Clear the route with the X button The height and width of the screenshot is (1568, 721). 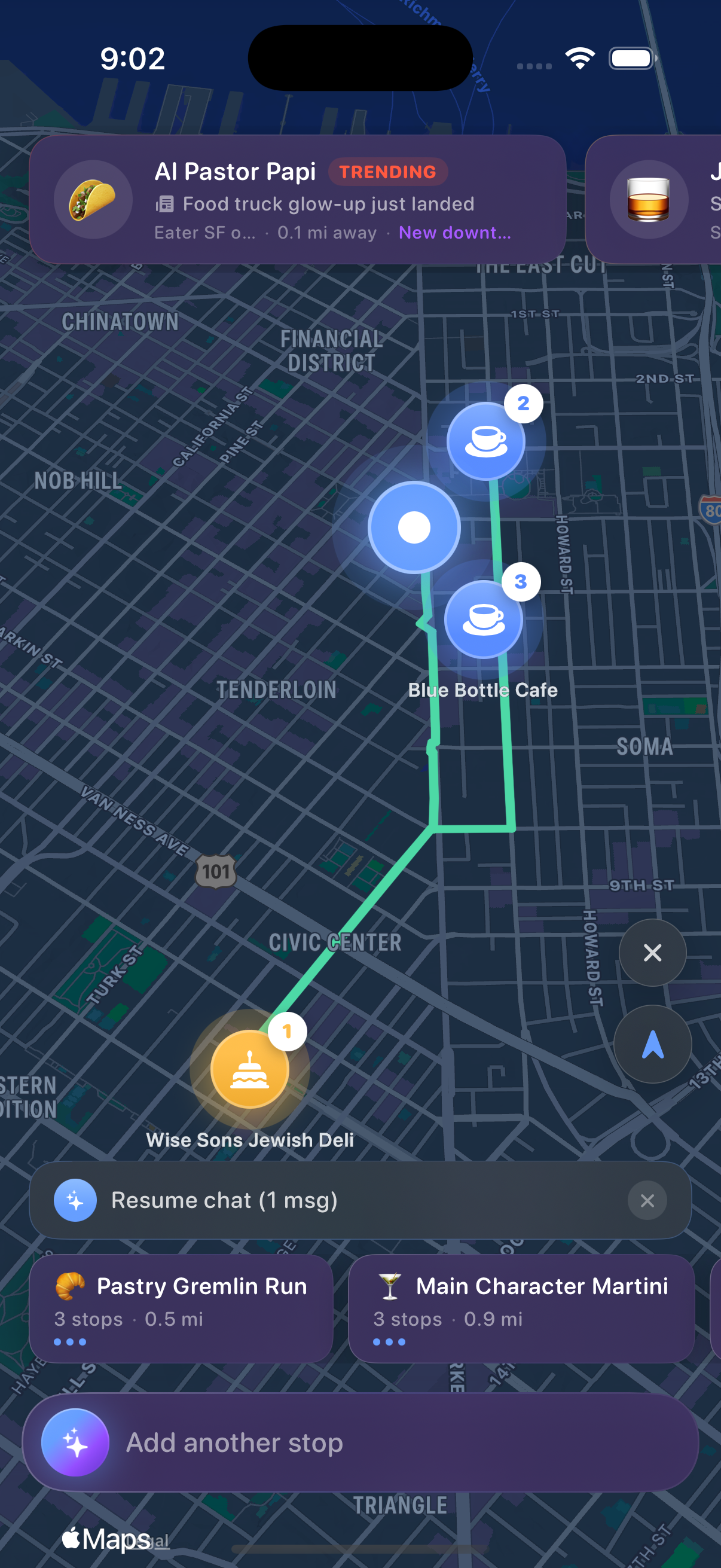[652, 952]
